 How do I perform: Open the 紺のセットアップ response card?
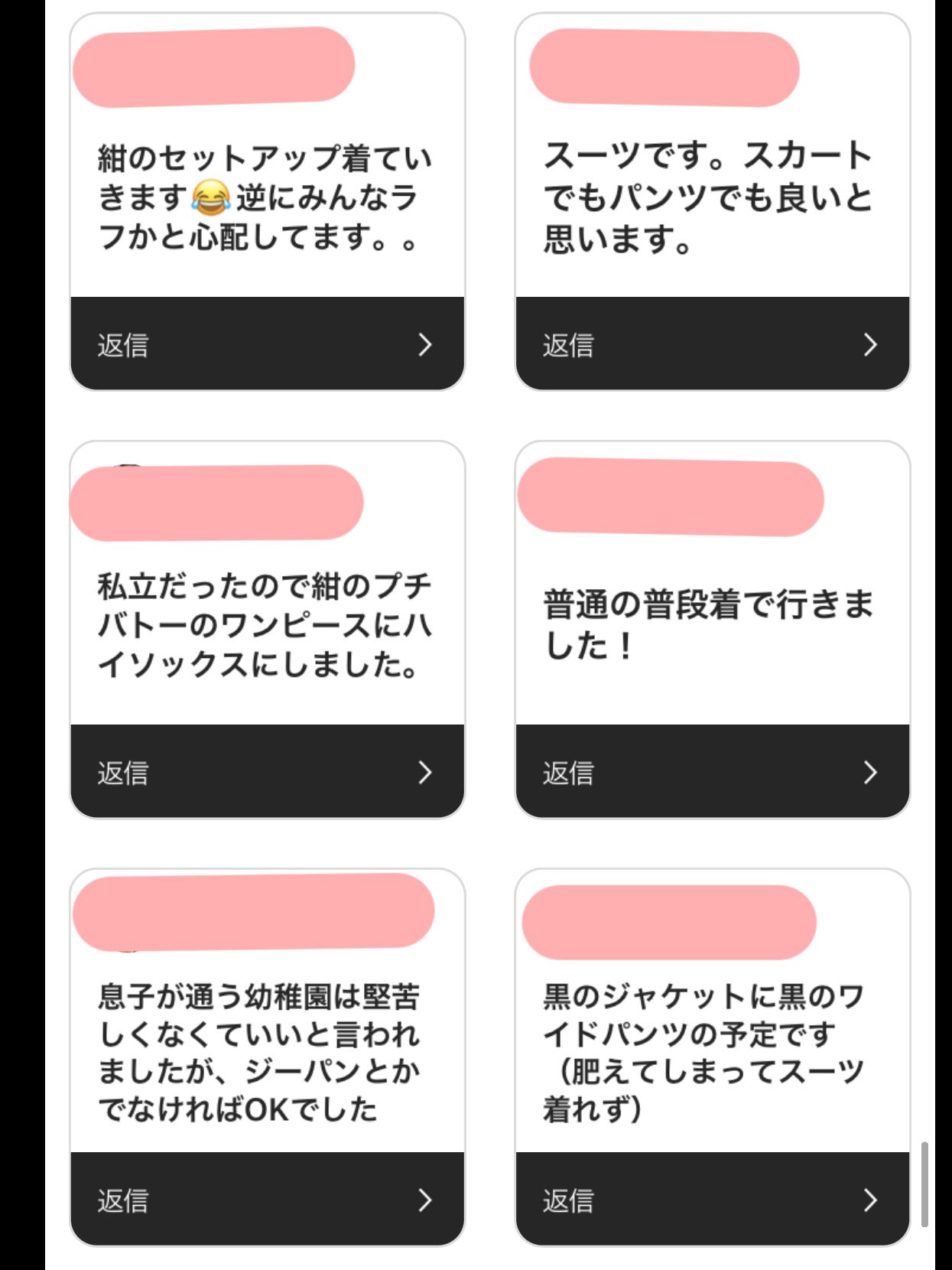(x=265, y=197)
